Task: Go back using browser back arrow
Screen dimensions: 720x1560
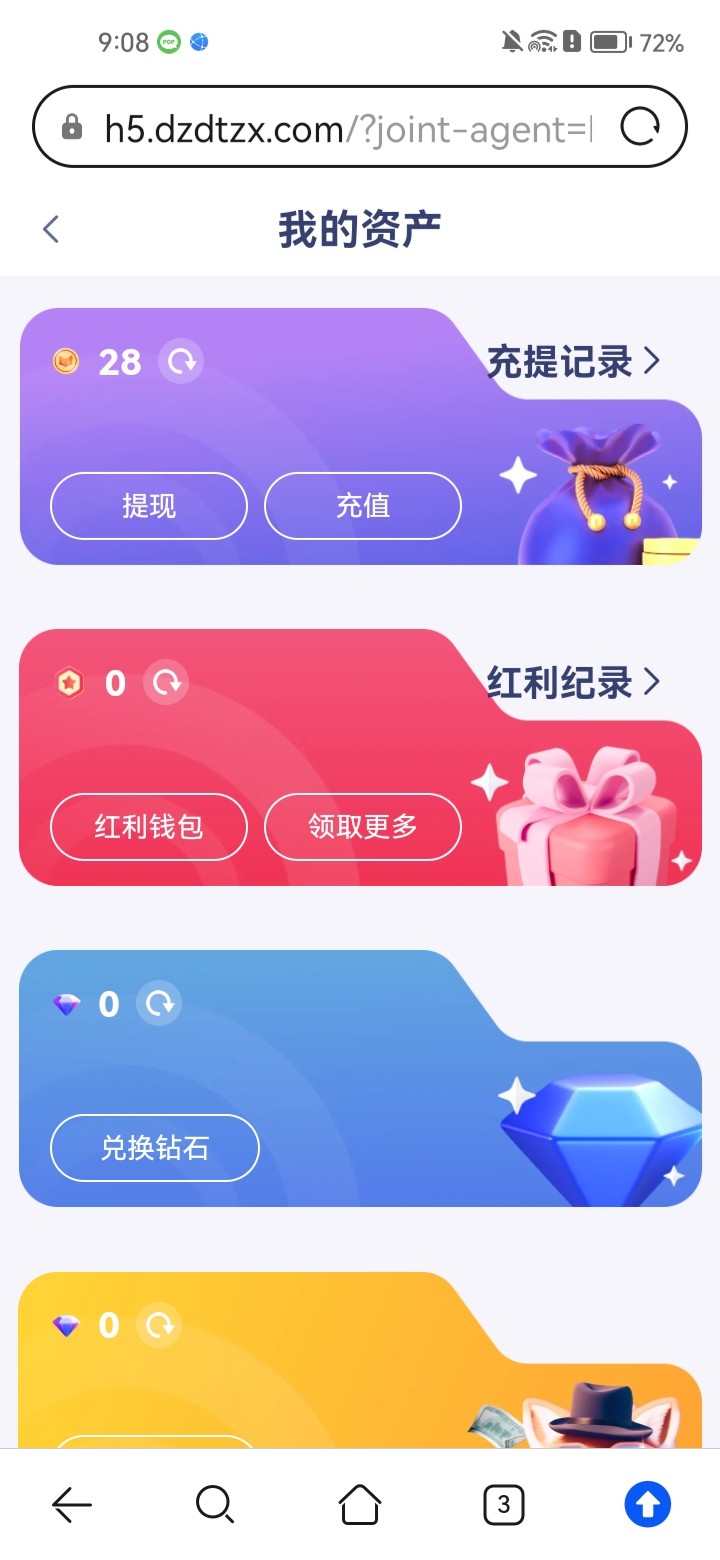Action: pos(72,1504)
